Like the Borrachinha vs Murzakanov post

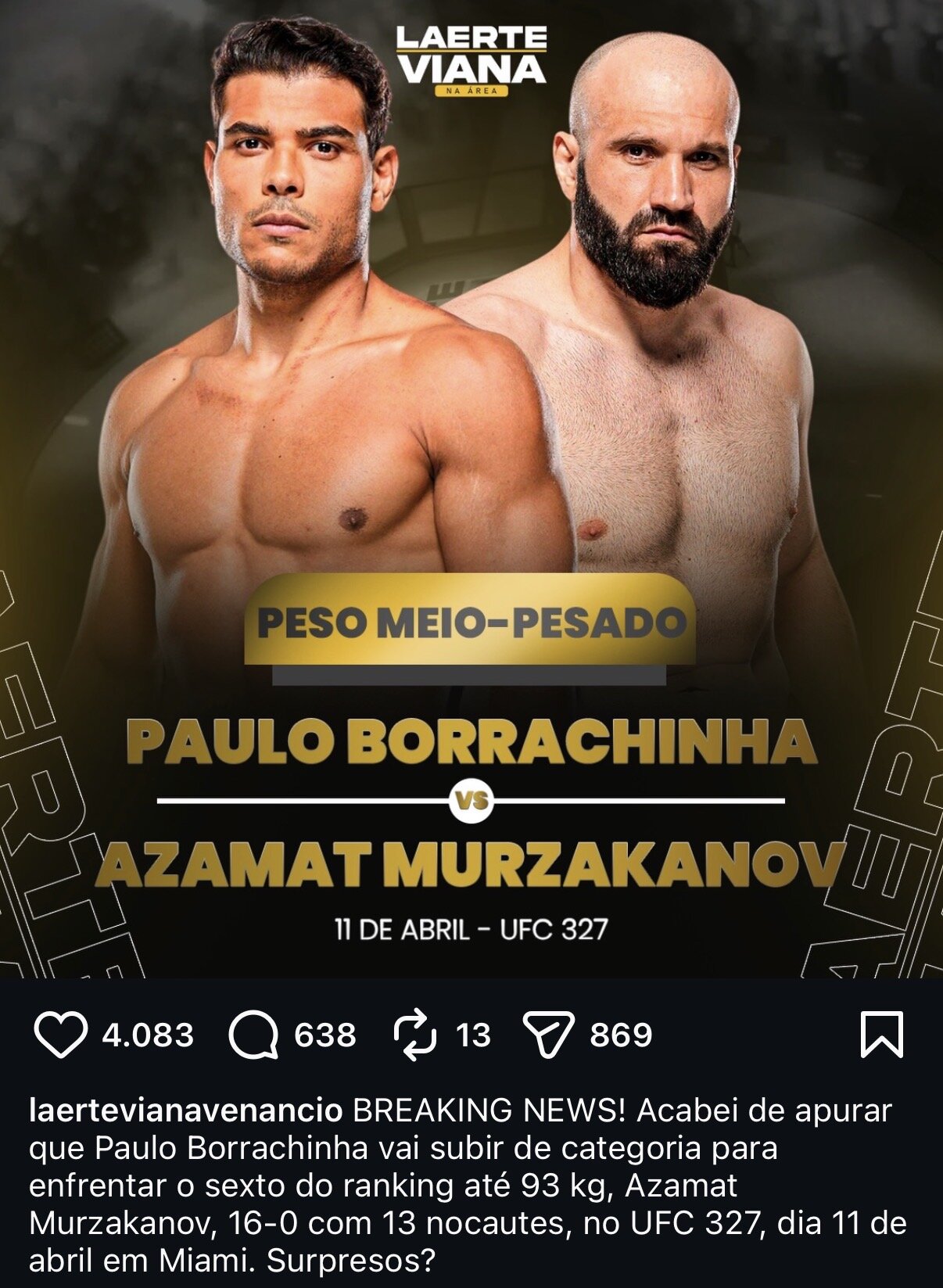click(x=61, y=1035)
